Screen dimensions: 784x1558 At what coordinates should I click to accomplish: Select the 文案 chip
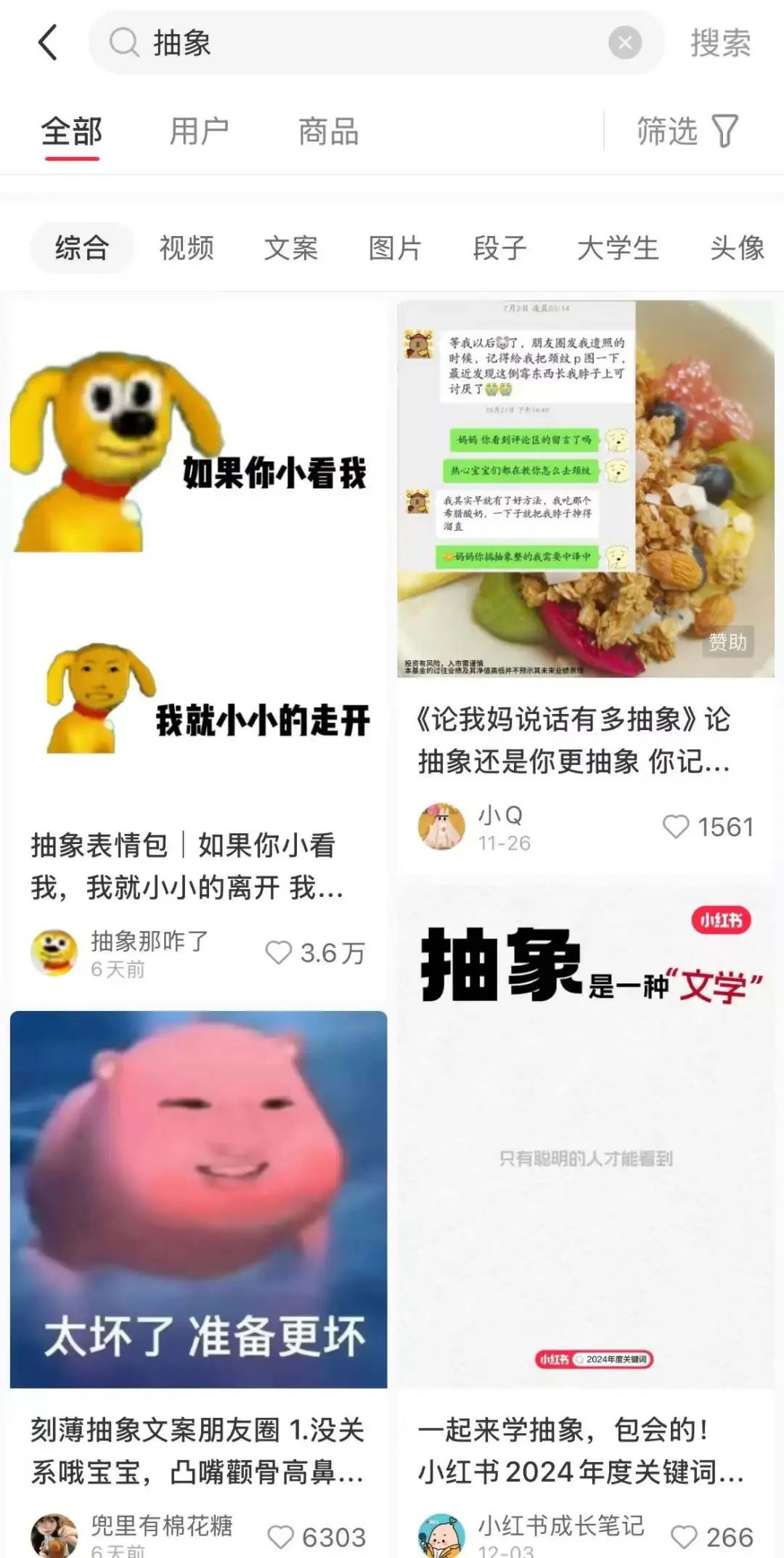point(291,248)
